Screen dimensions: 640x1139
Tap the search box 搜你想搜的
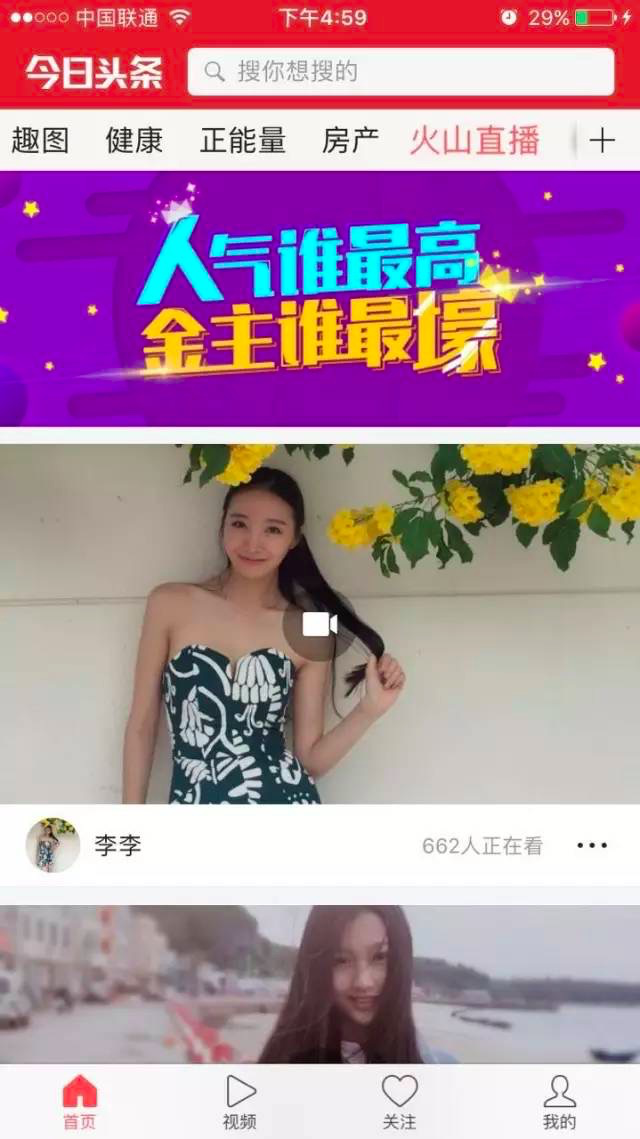pos(400,72)
